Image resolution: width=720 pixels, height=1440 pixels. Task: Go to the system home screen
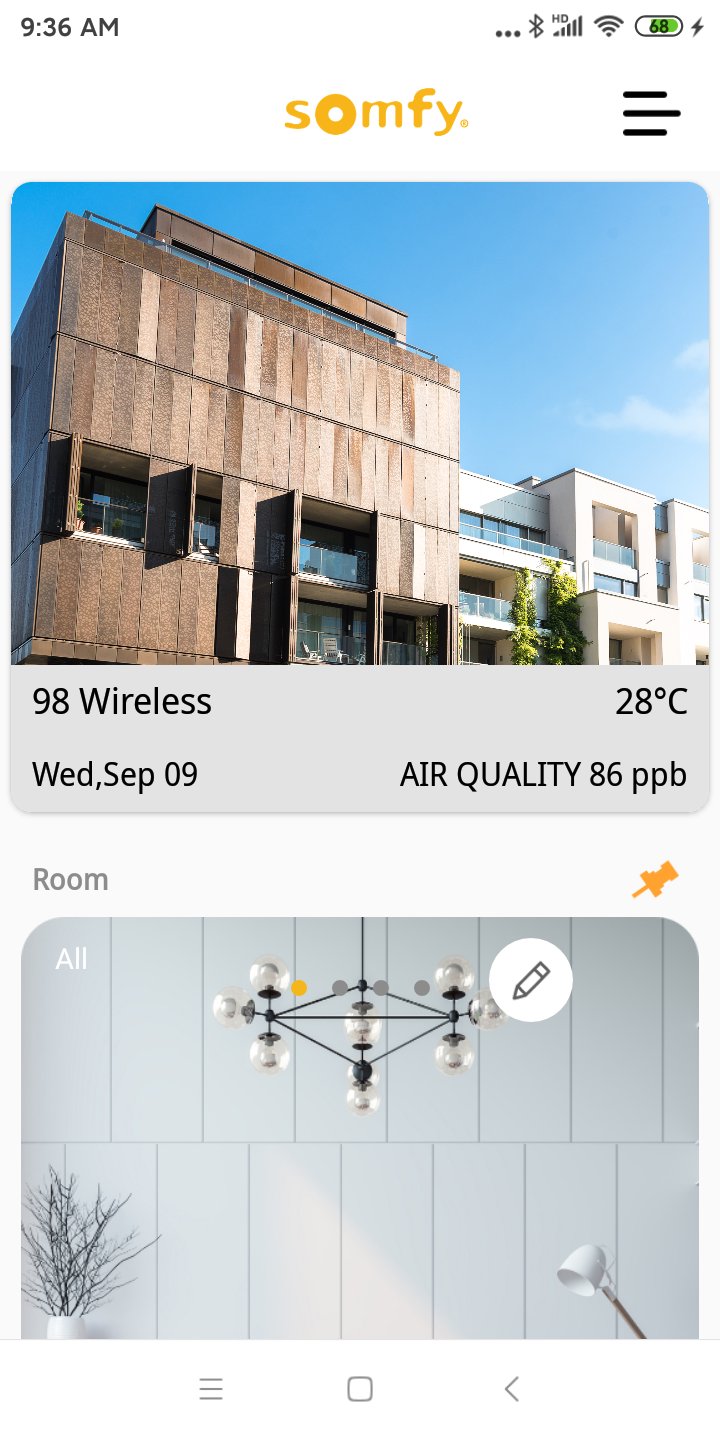click(360, 1389)
